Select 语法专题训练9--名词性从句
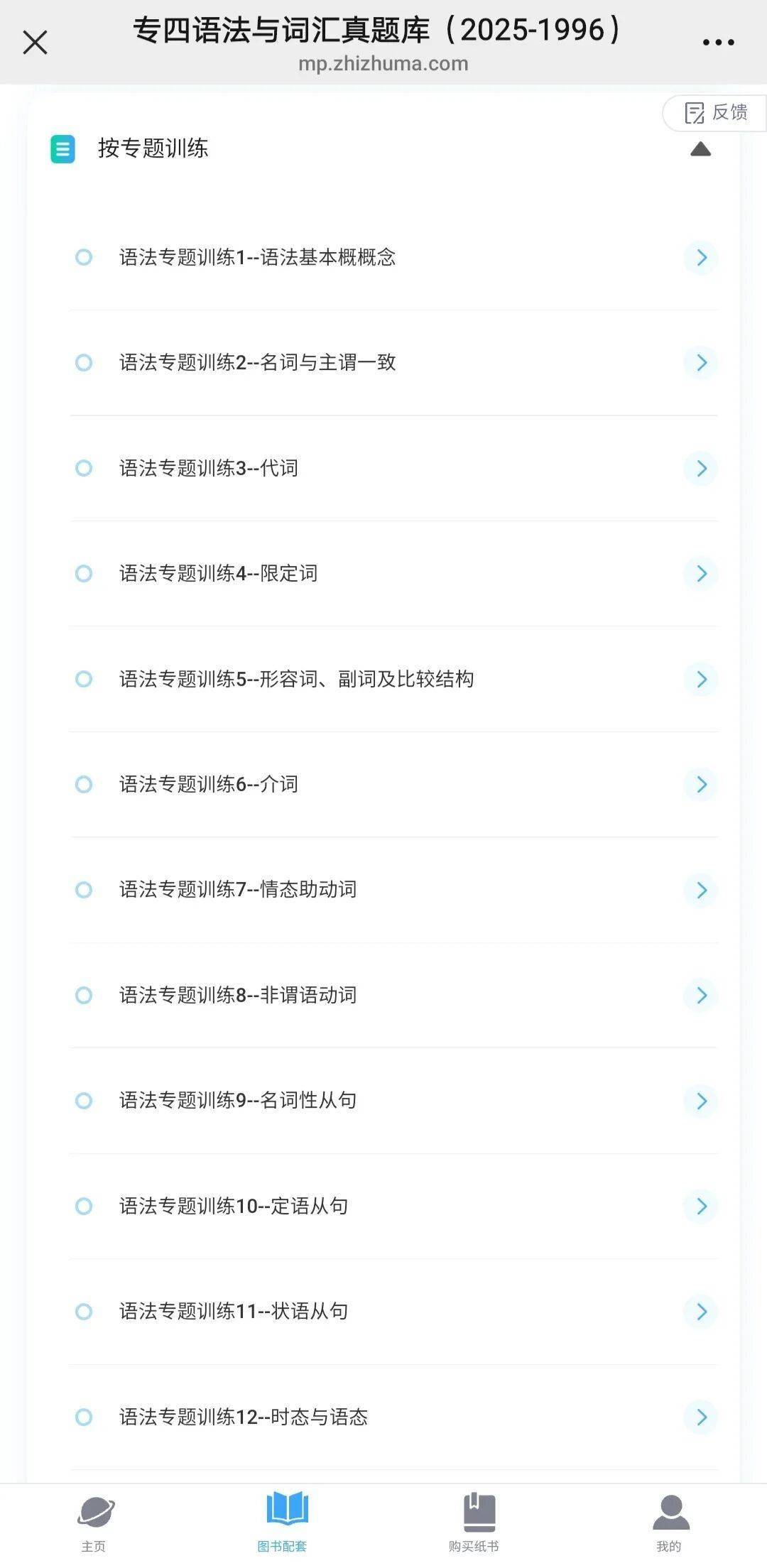The width and height of the screenshot is (767, 1568). pos(238,1101)
